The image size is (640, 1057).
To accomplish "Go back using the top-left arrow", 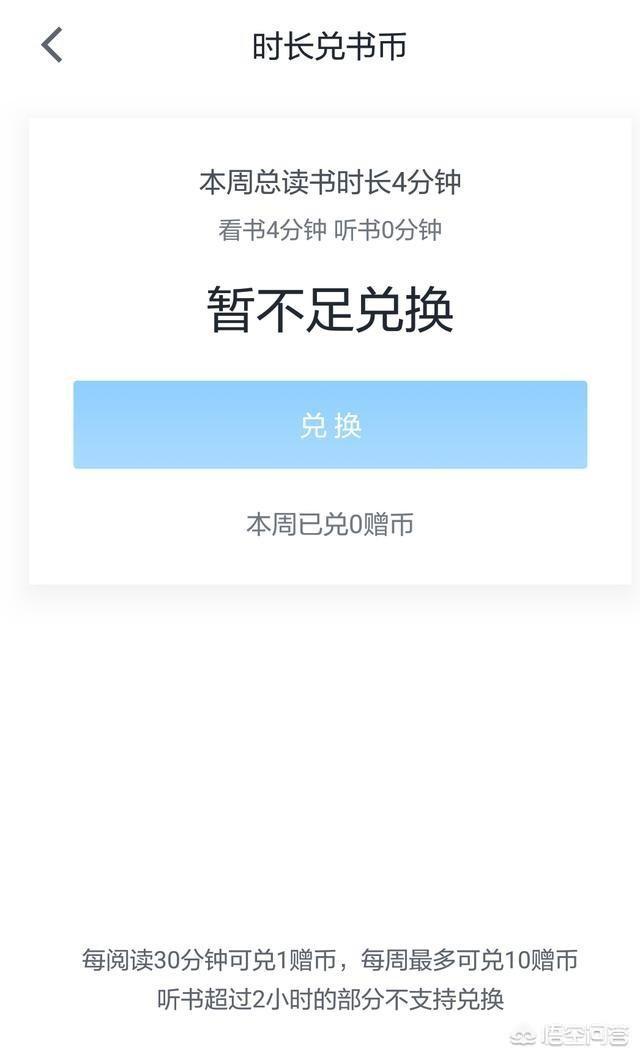I will click(52, 46).
